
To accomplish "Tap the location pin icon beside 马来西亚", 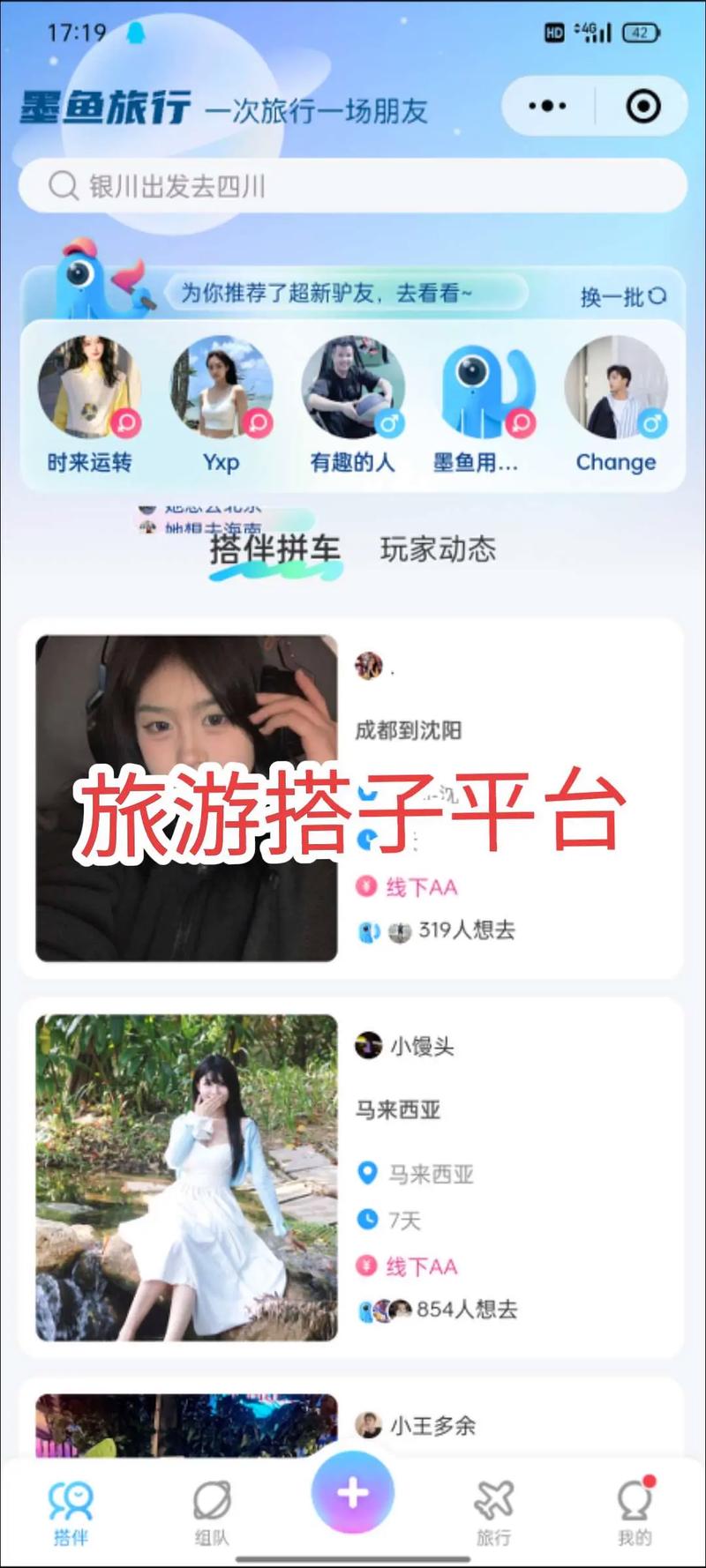I will [366, 1176].
